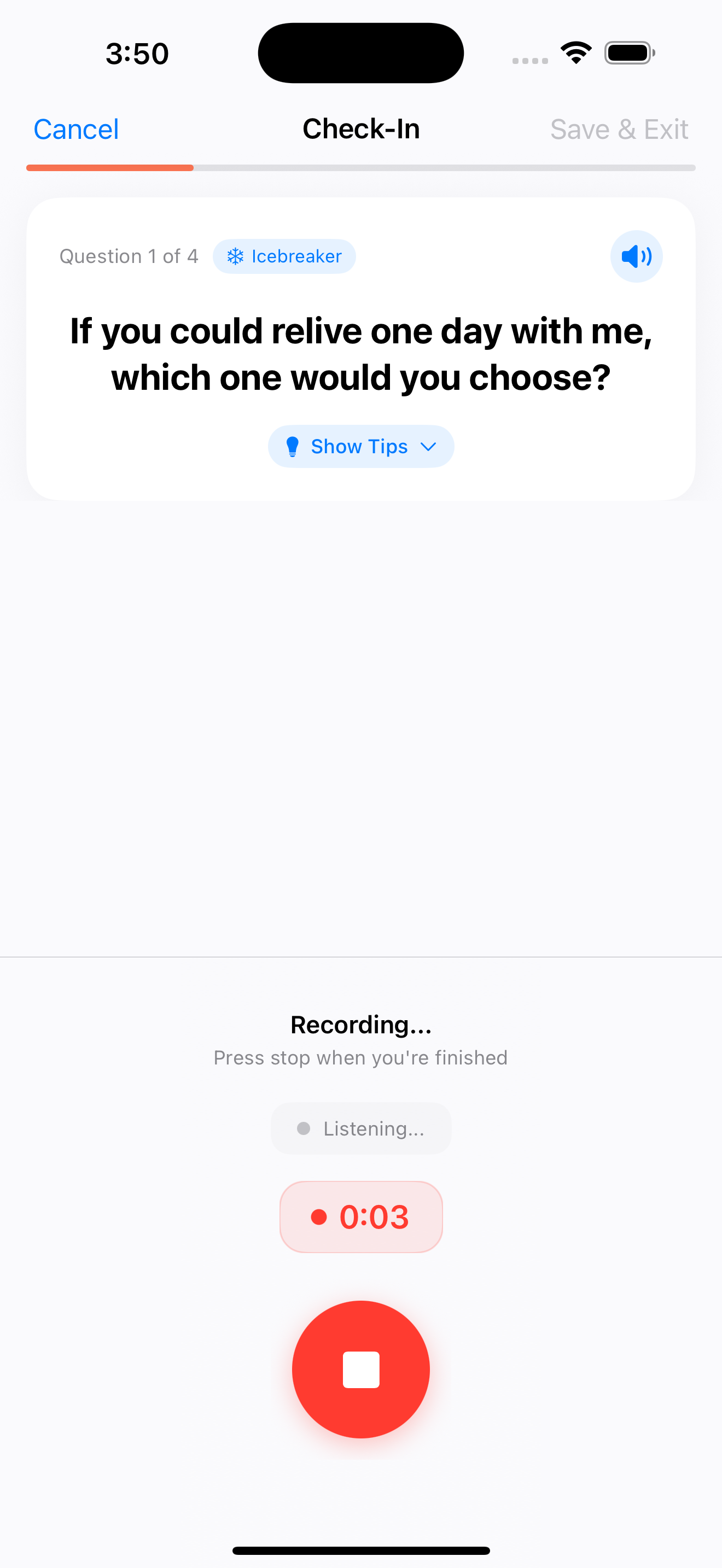Save & Exit the check-in session
Screen dimensions: 722x1568
tap(619, 128)
